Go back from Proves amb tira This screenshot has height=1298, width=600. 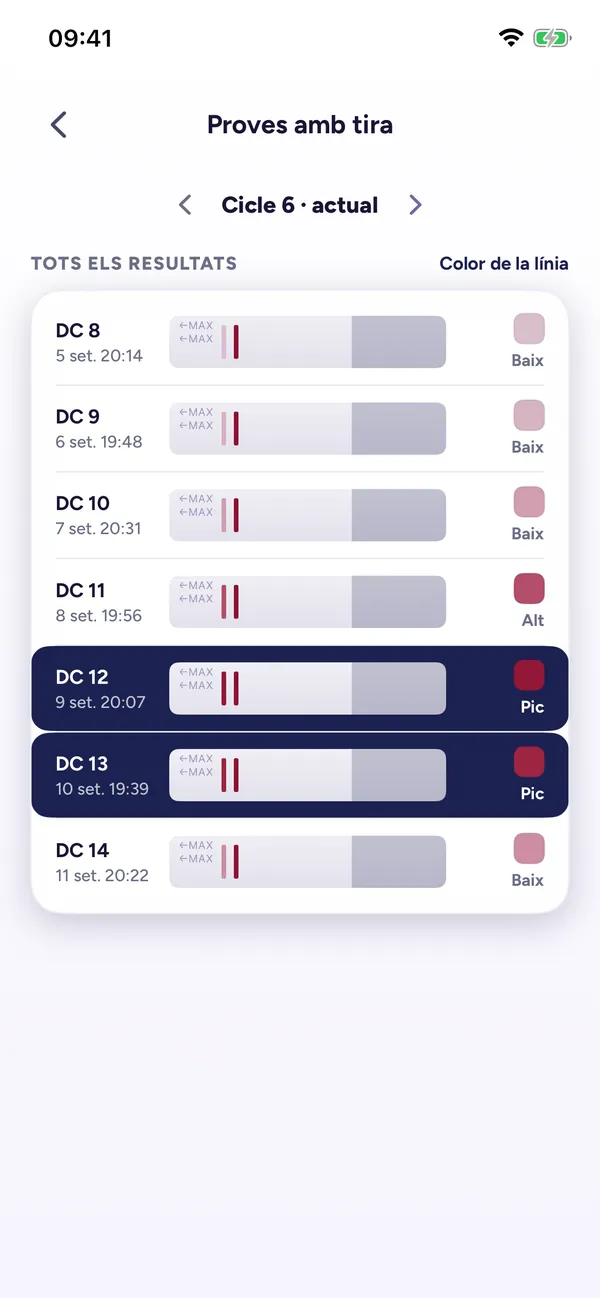(59, 125)
